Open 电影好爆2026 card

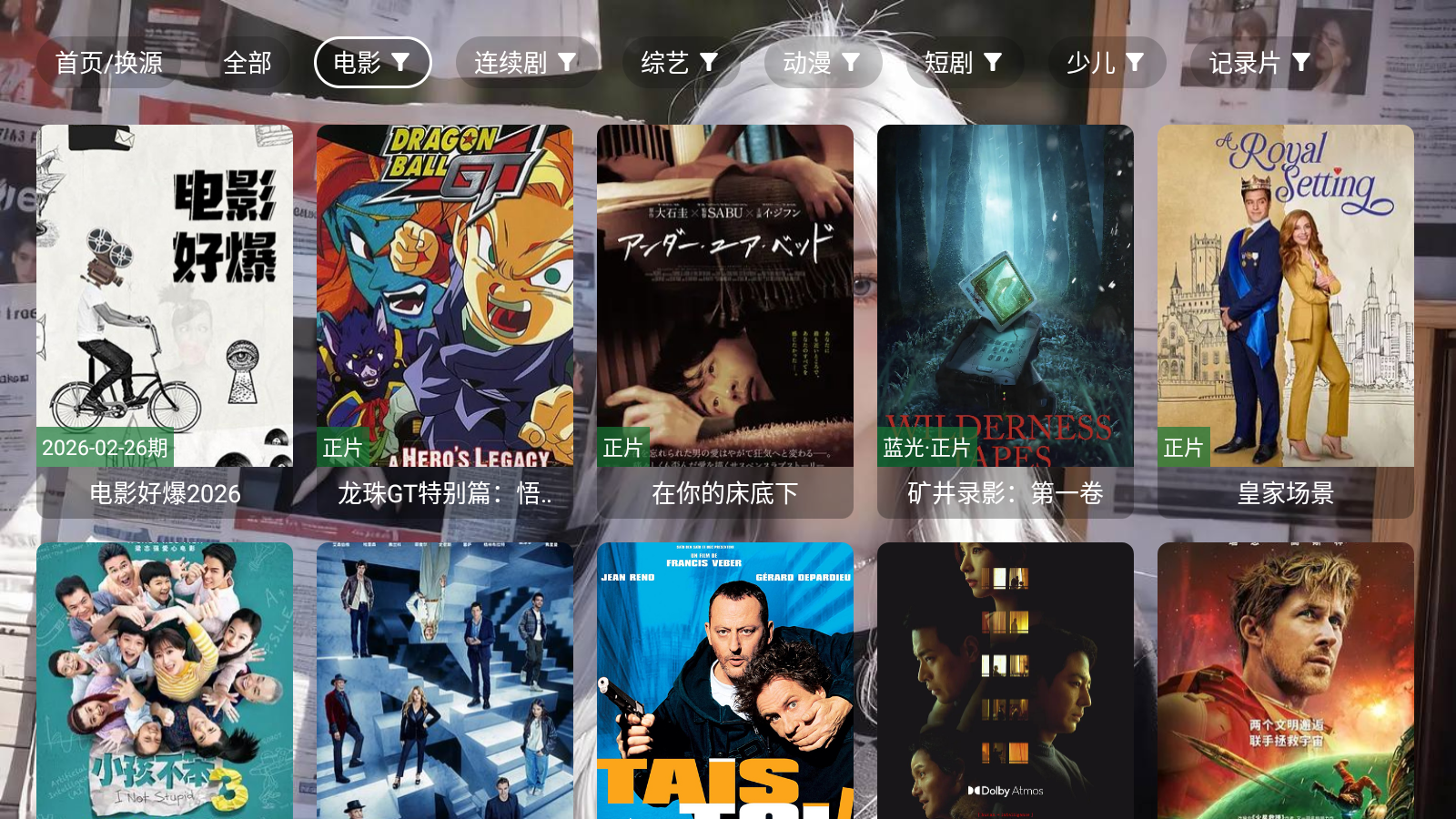click(165, 320)
